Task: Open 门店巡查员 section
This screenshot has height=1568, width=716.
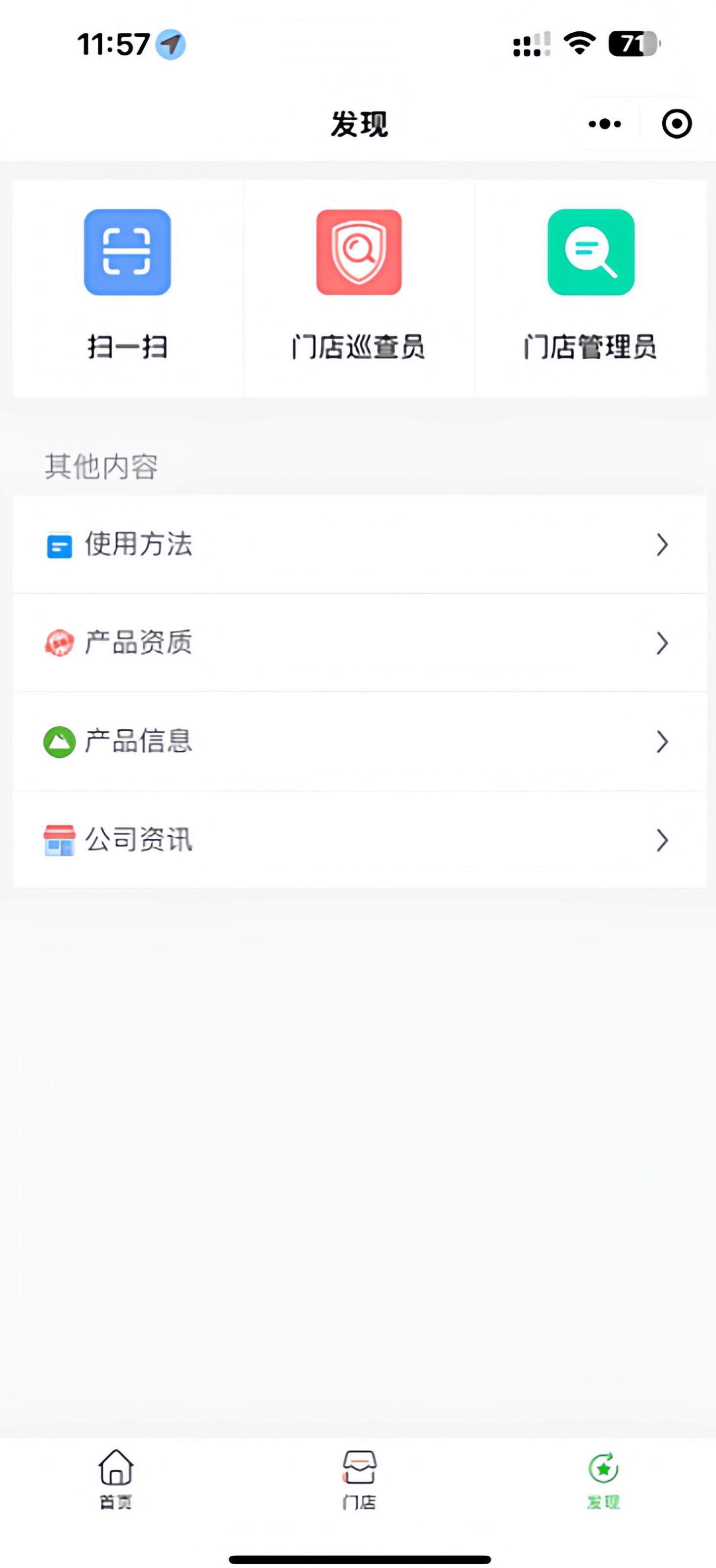Action: [x=358, y=286]
